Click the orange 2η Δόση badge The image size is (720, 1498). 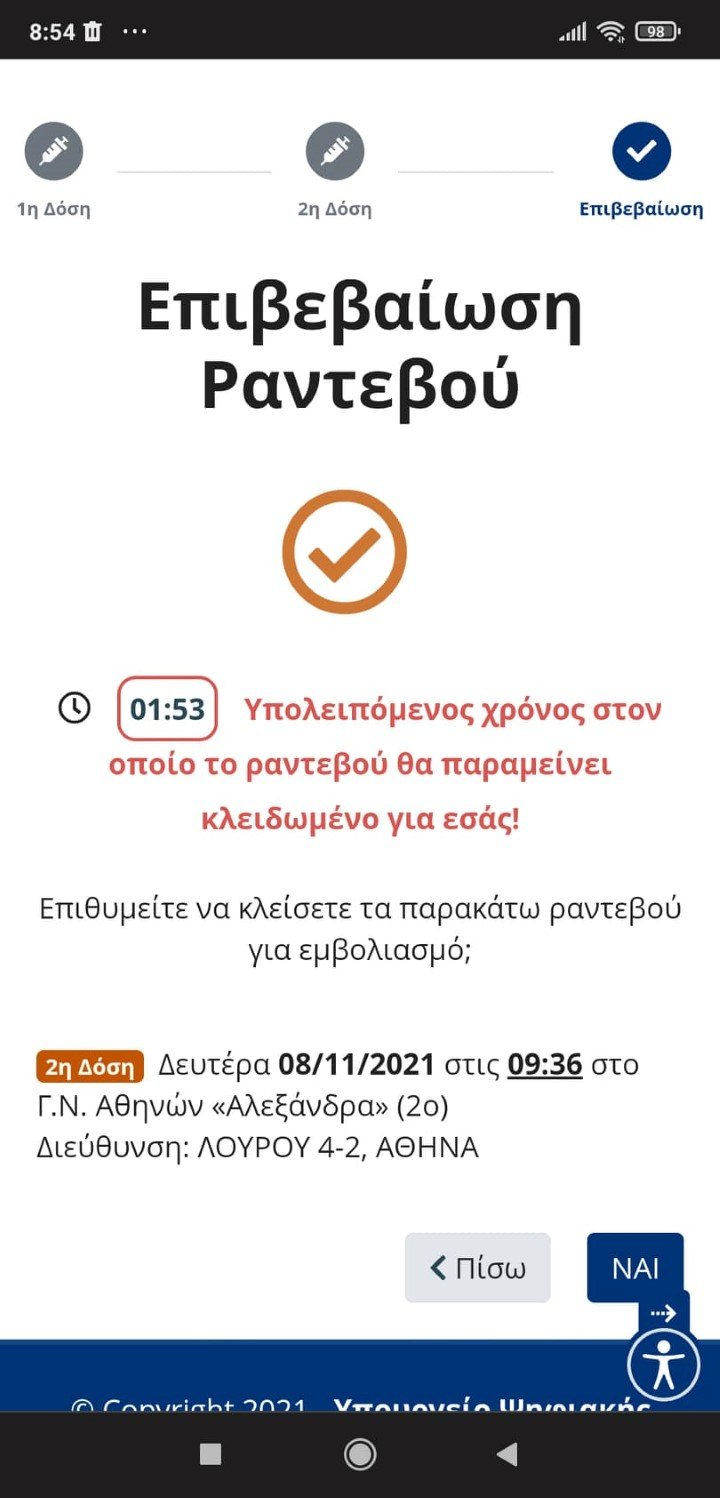pyautogui.click(x=88, y=1066)
